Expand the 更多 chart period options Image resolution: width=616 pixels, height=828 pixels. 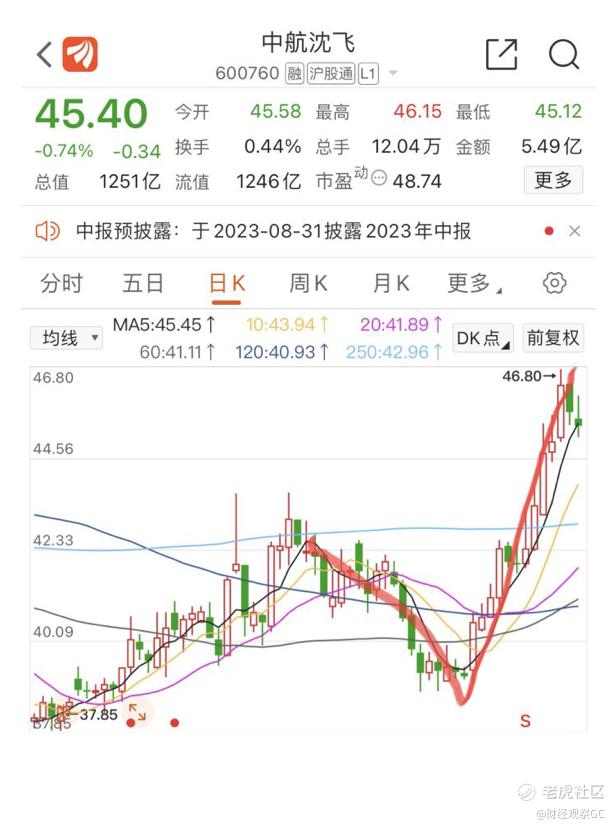(473, 284)
